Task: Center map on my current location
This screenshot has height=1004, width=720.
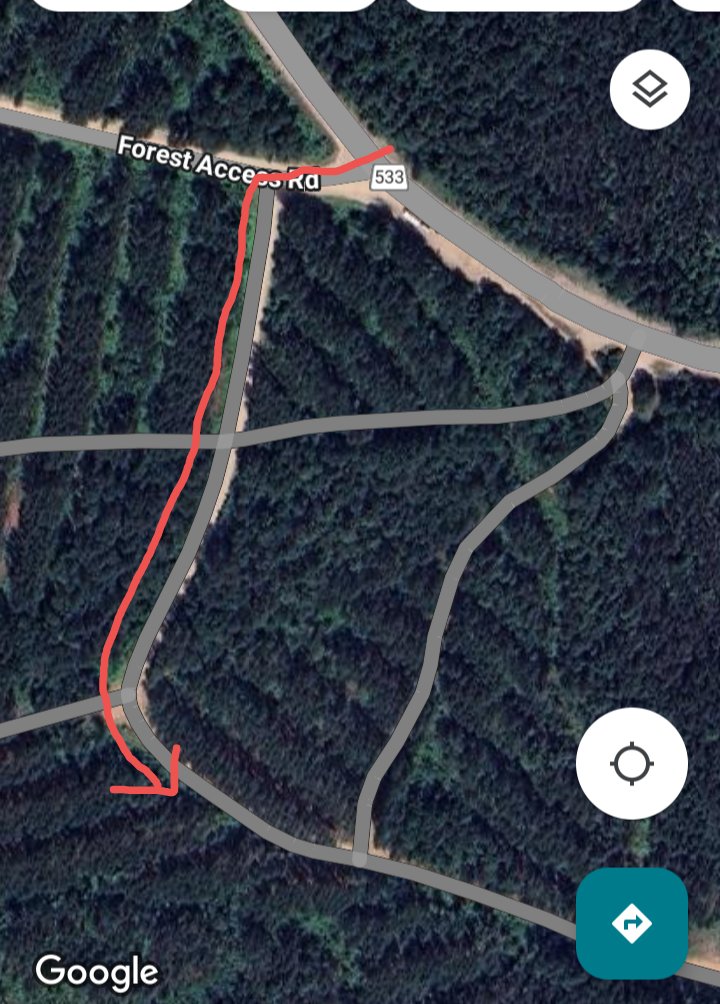Action: point(631,764)
